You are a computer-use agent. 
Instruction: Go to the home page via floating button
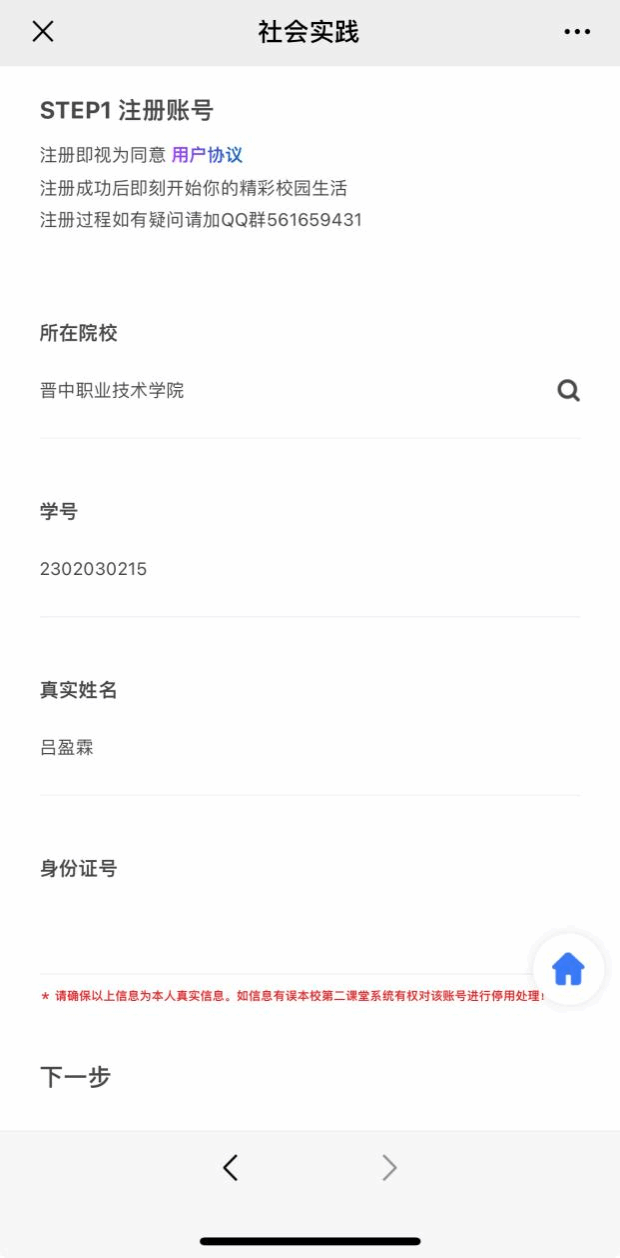568,968
